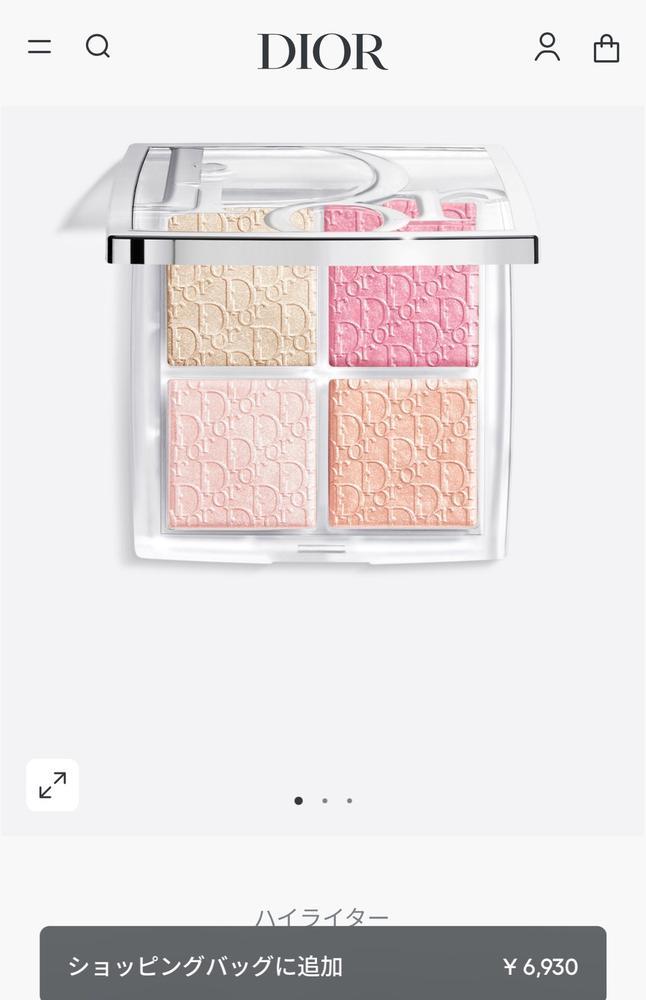646x1000 pixels.
Task: Open the hamburger menu
Action: click(x=39, y=47)
